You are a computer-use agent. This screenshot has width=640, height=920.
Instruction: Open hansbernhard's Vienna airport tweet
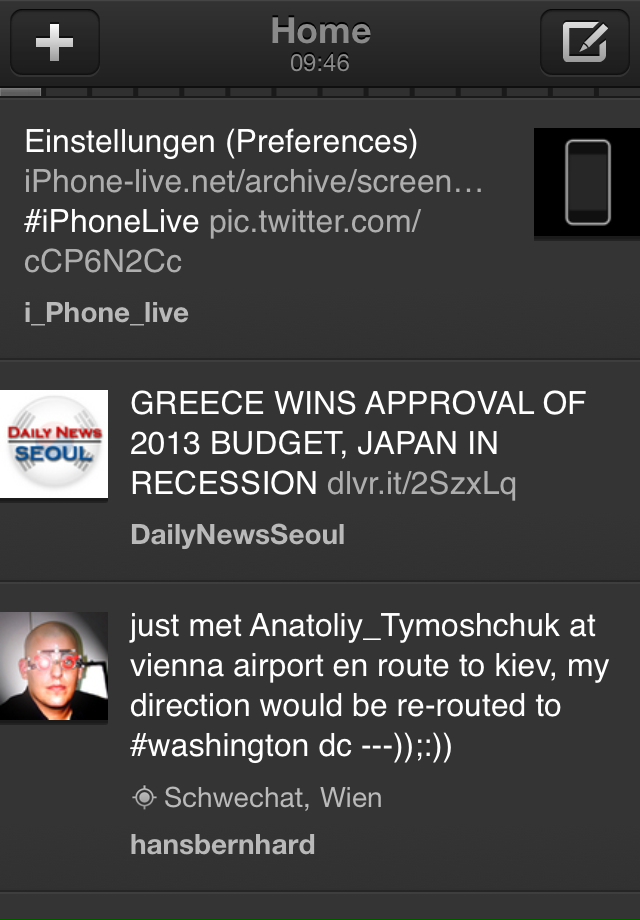click(x=368, y=666)
